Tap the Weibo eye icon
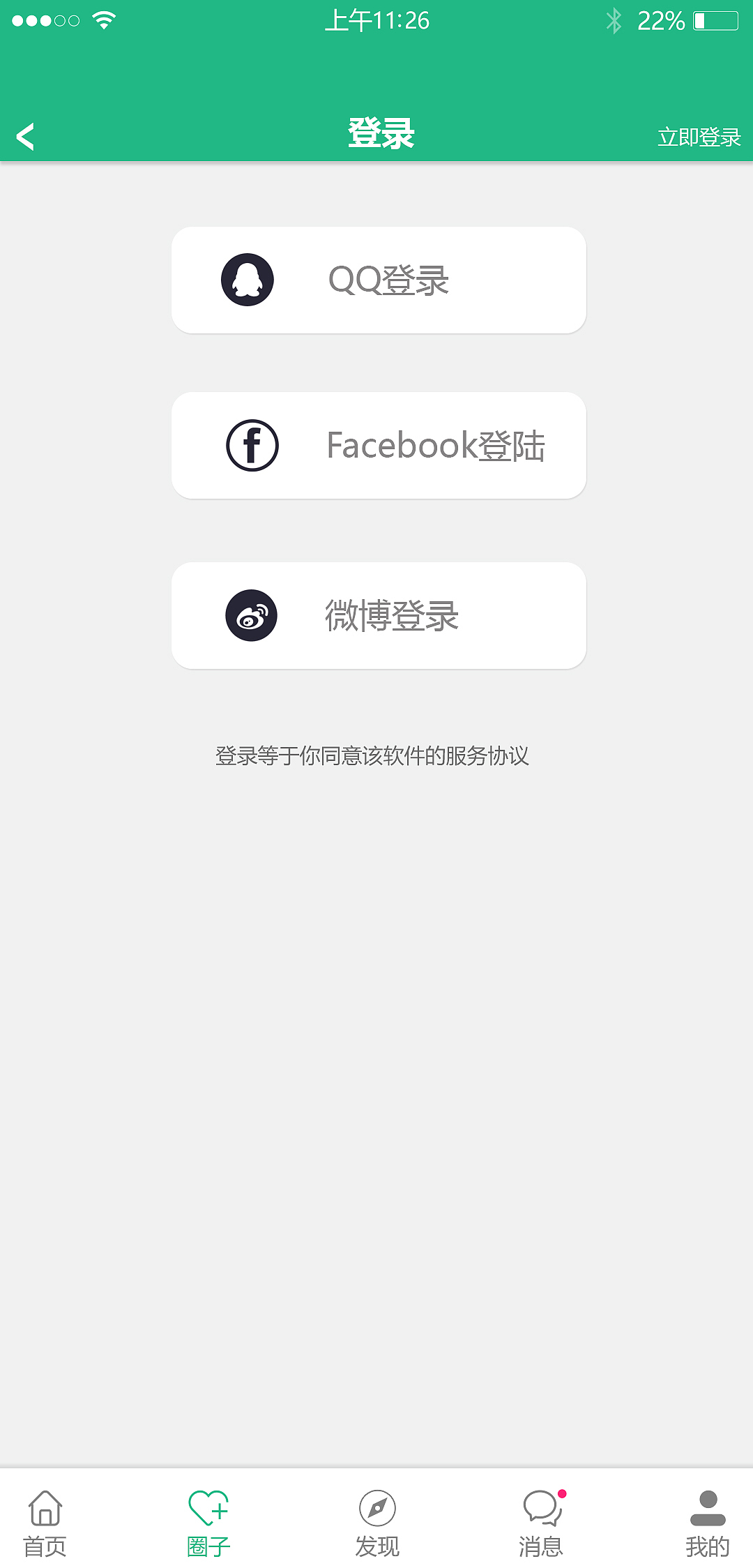Viewport: 753px width, 1568px height. tap(252, 615)
